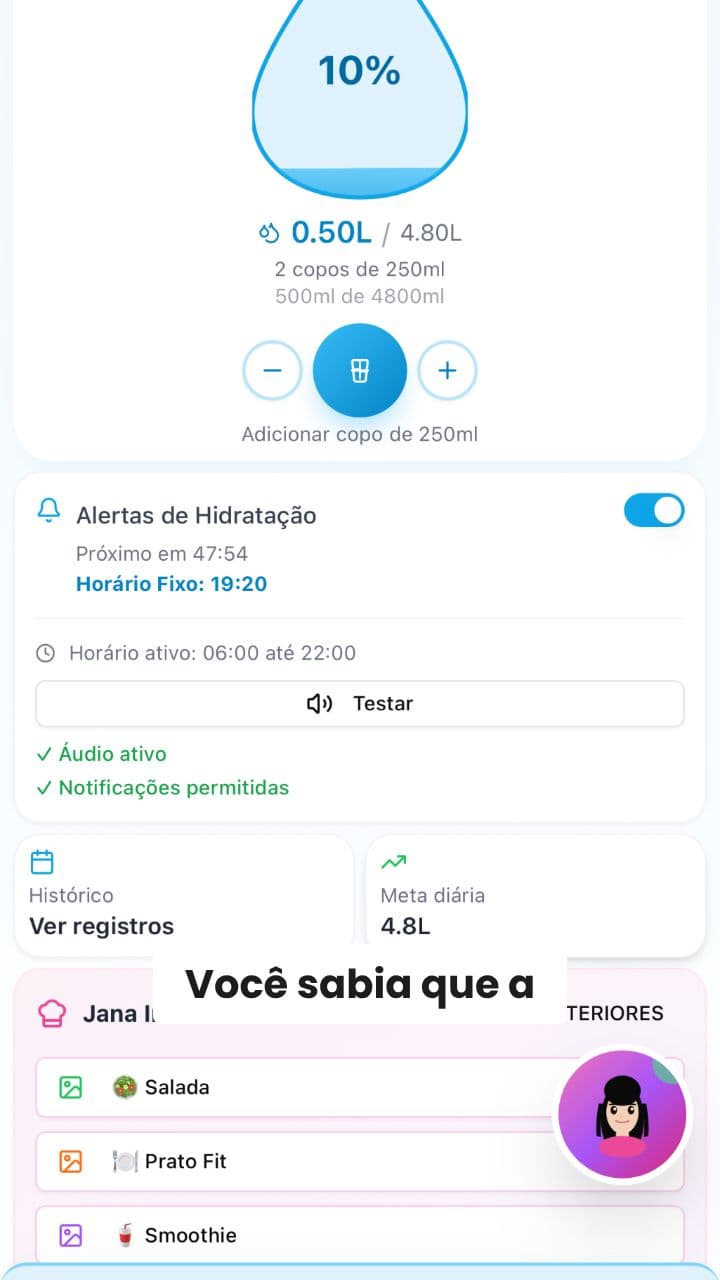Image resolution: width=720 pixels, height=1280 pixels.
Task: Click the purple image icon next to Smoothie
Action: (69, 1235)
